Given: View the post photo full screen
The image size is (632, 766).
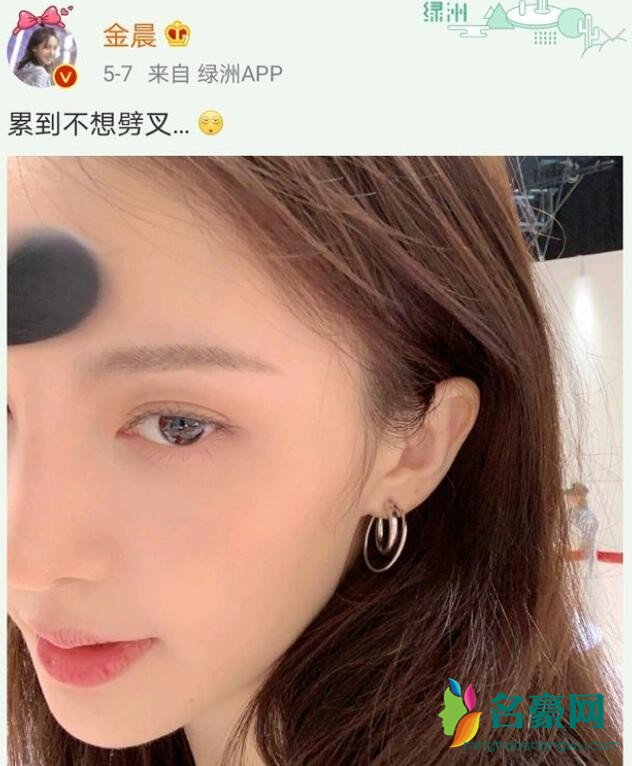Looking at the screenshot, I should pos(315,460).
